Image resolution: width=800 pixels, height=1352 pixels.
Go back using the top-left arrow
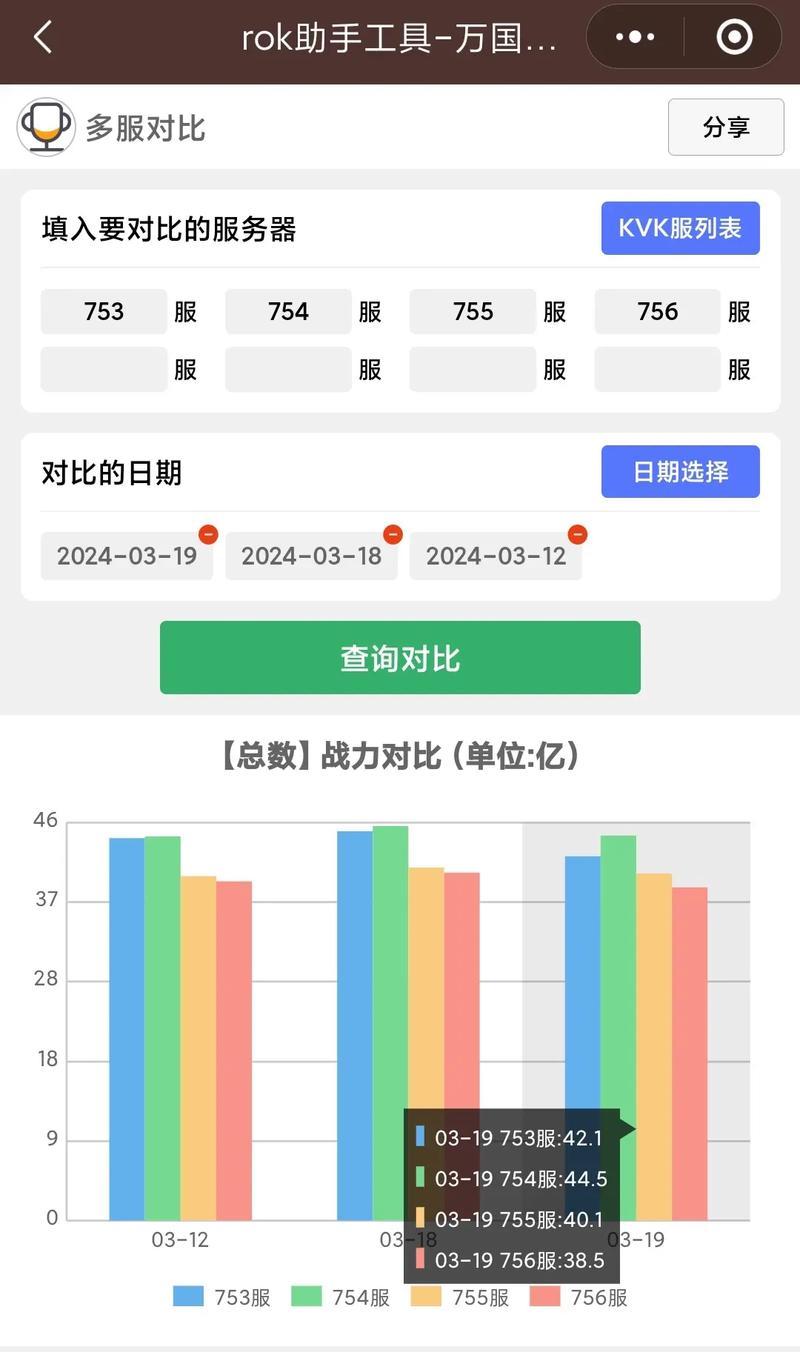(42, 38)
